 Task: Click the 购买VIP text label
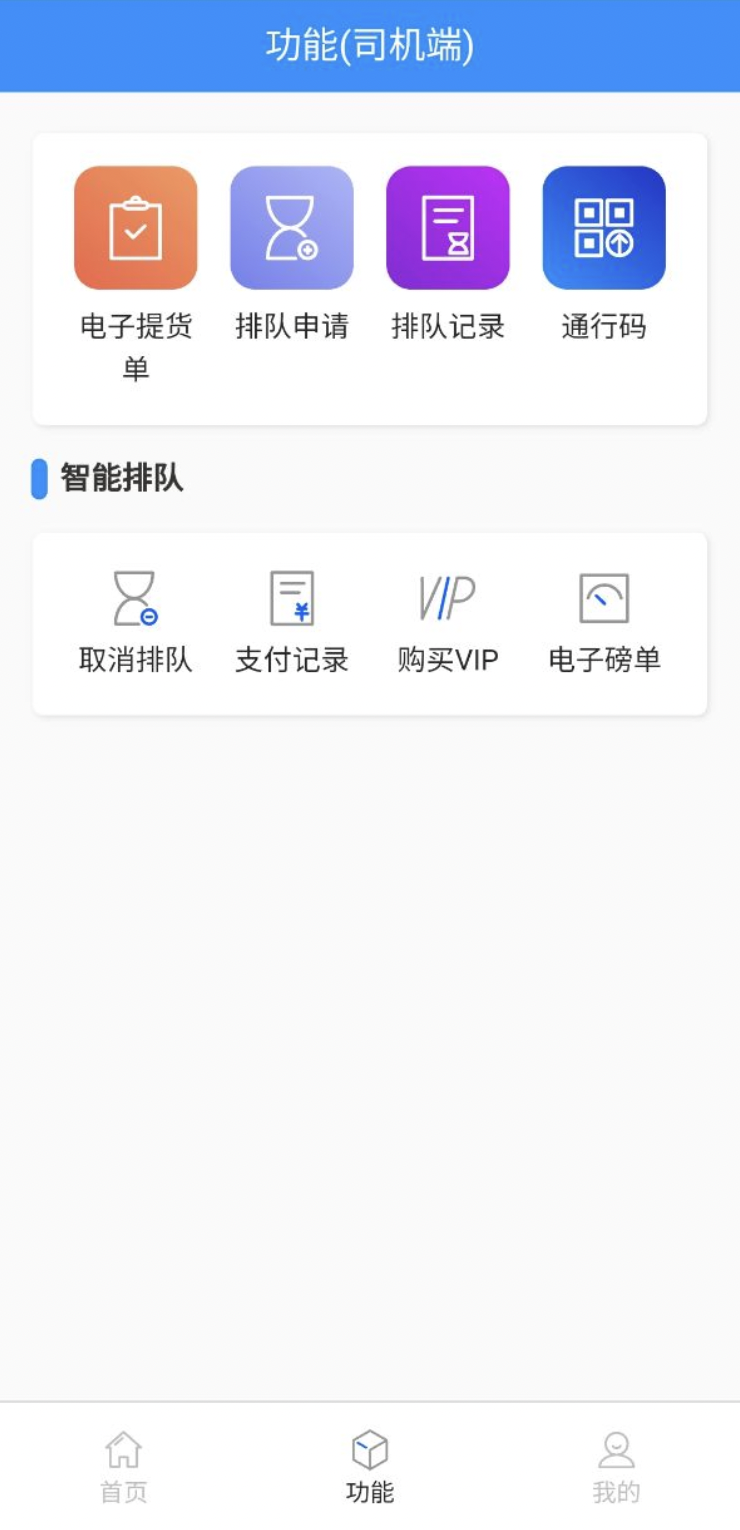click(x=447, y=661)
